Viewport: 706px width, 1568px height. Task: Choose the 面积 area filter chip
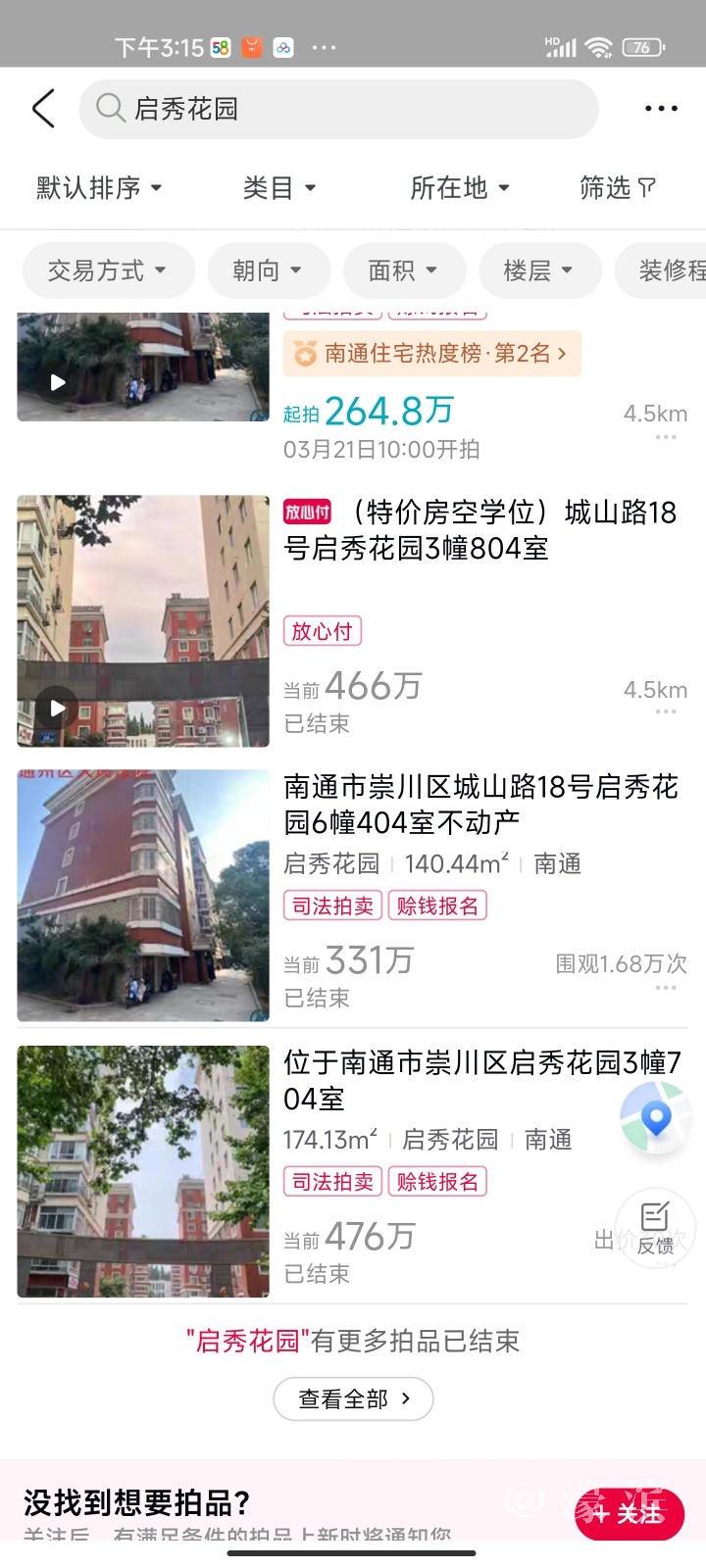point(402,270)
